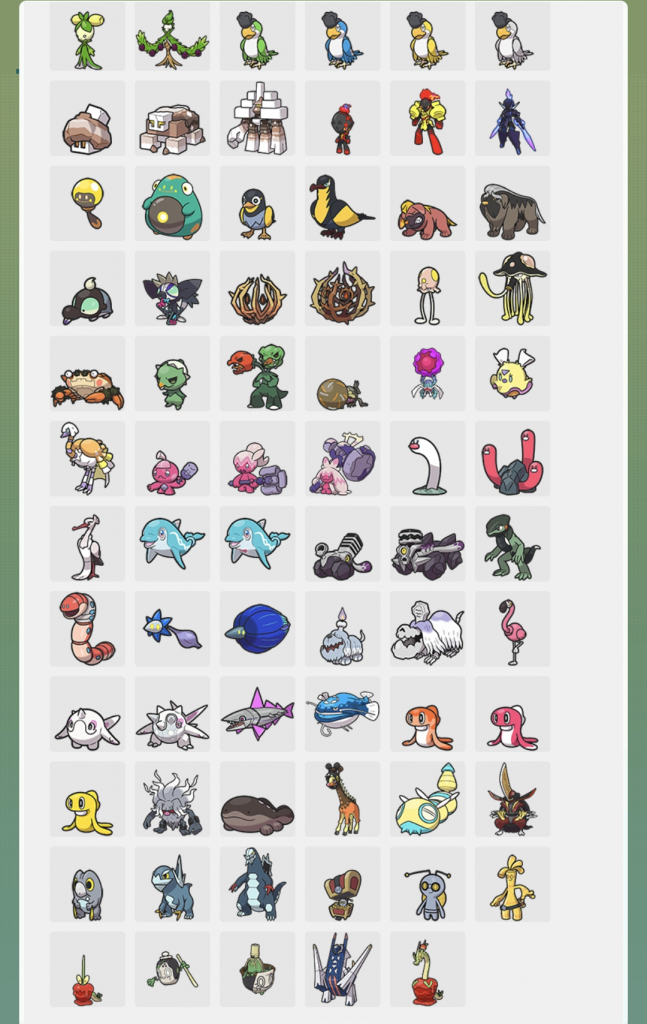Choose the Kilowattrel black and yellow bird tile
The width and height of the screenshot is (647, 1024).
coord(342,204)
